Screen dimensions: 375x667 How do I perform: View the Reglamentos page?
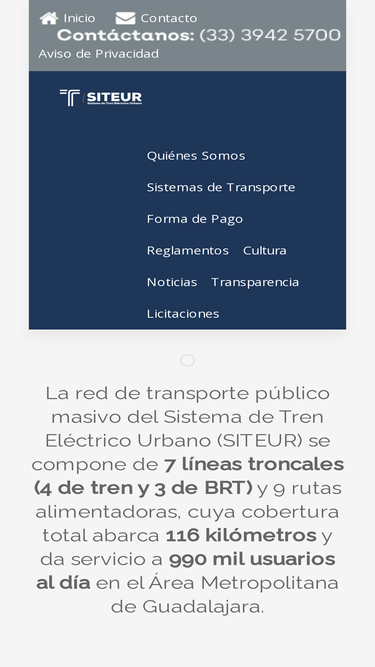pyautogui.click(x=188, y=250)
